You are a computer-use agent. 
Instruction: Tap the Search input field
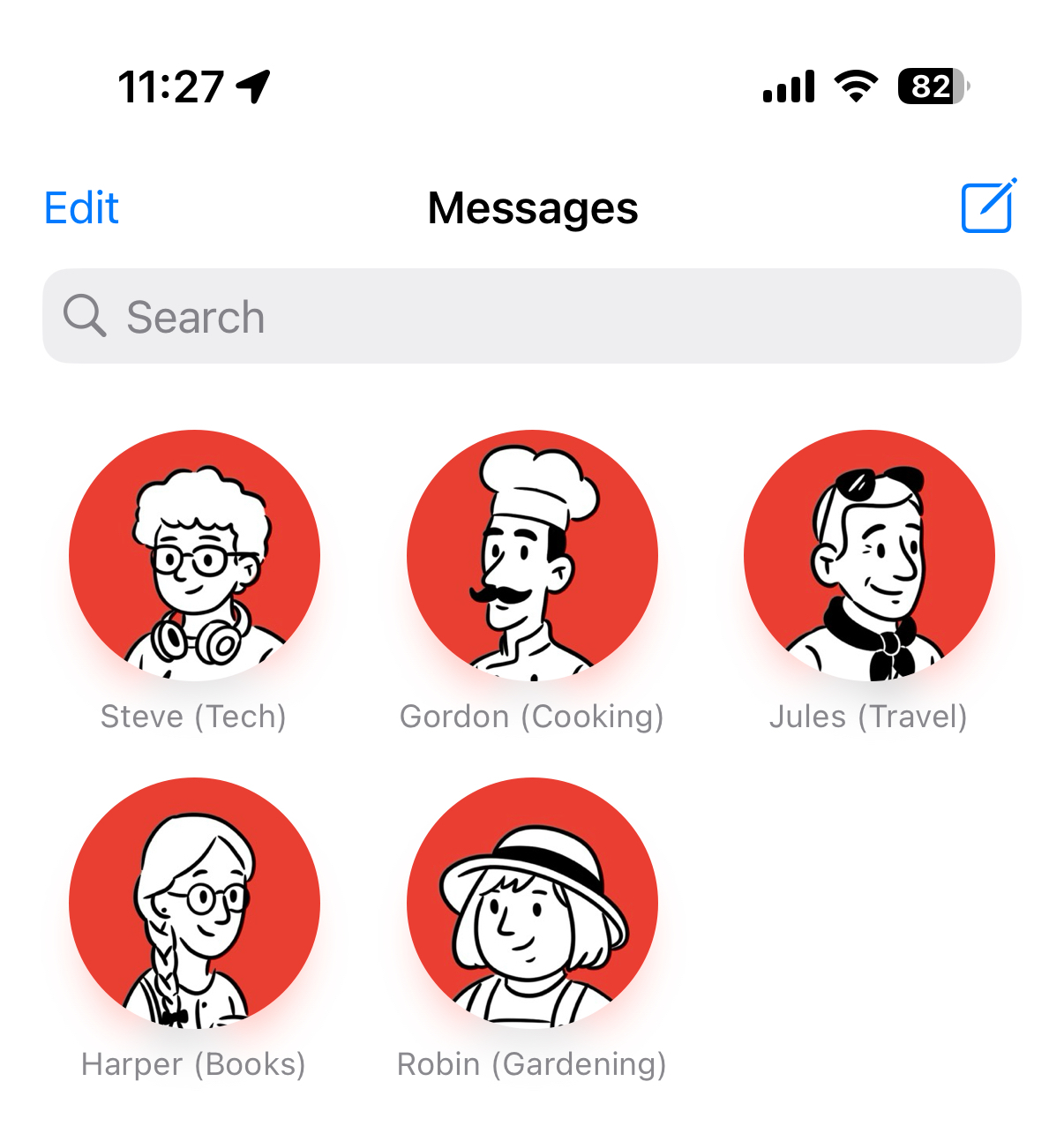tap(531, 315)
